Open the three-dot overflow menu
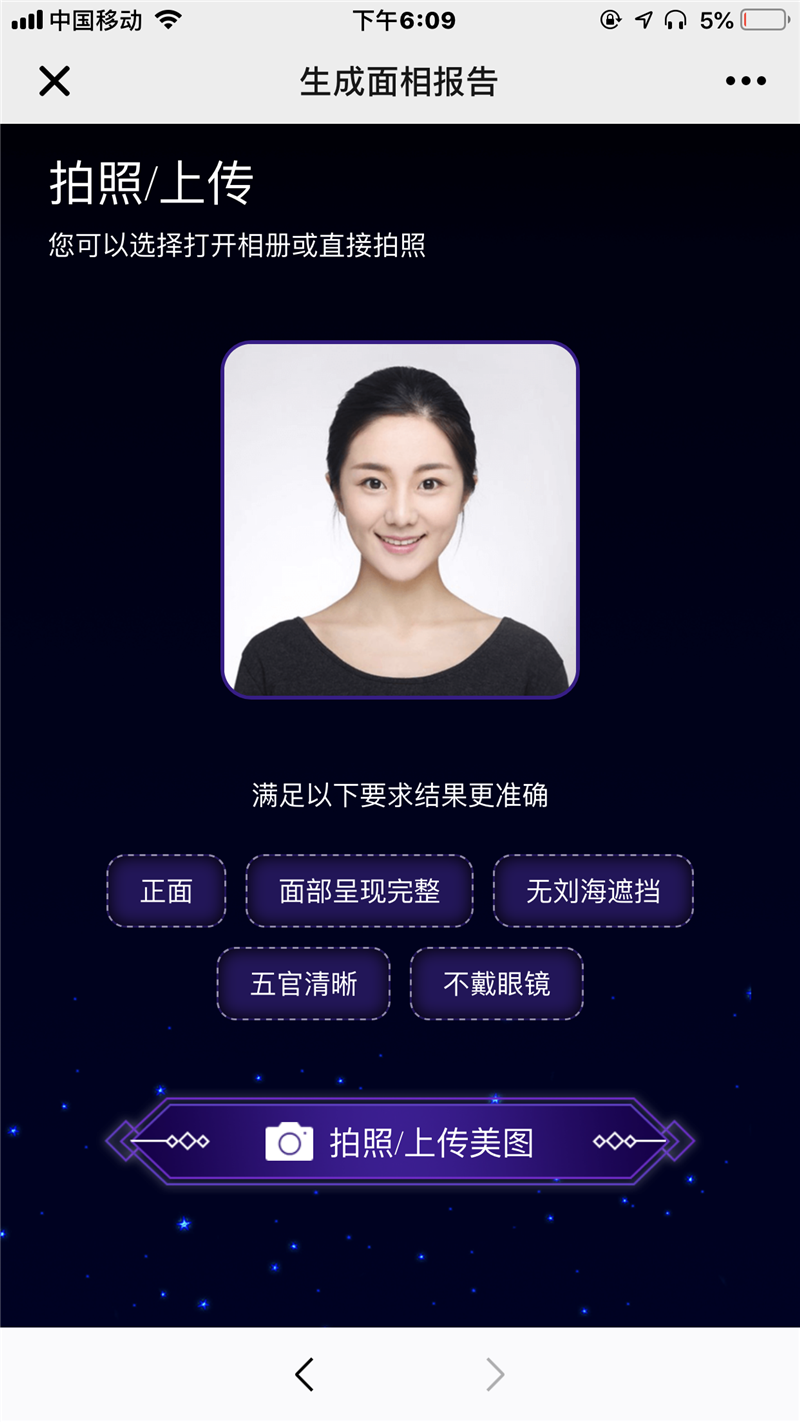Viewport: 800px width, 1422px height. [745, 82]
